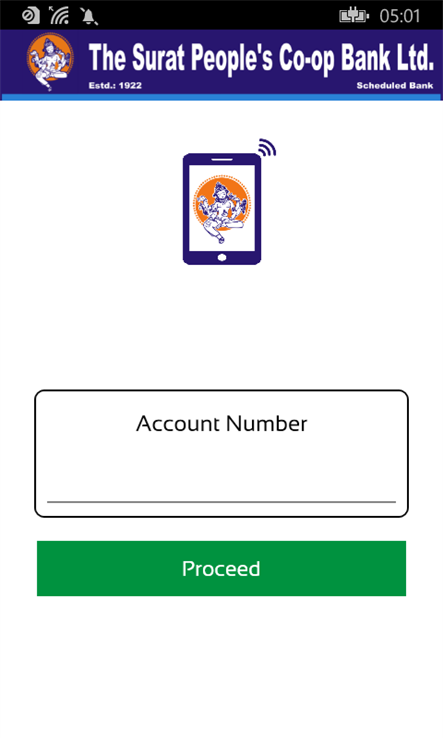Image resolution: width=443 pixels, height=738 pixels.
Task: Tap the green Proceed button
Action: click(221, 568)
